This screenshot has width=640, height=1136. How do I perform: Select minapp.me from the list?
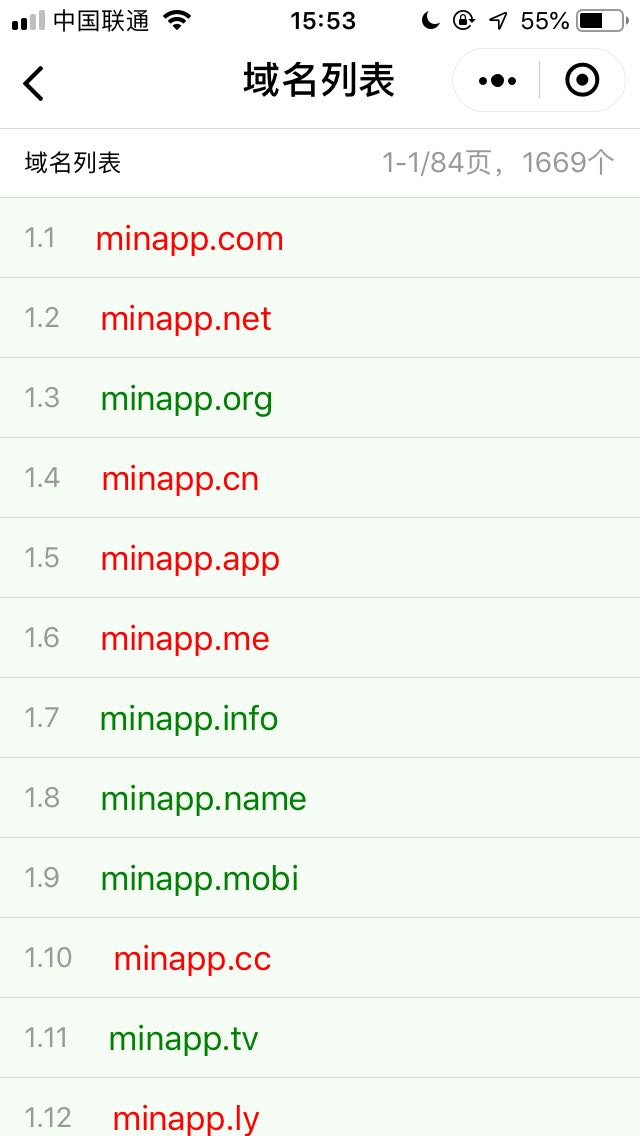pyautogui.click(x=320, y=638)
